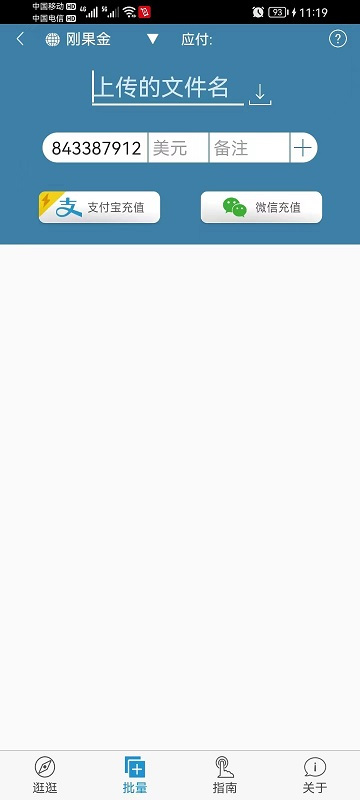The image size is (360, 800).
Task: Open the help question mark icon
Action: (338, 39)
